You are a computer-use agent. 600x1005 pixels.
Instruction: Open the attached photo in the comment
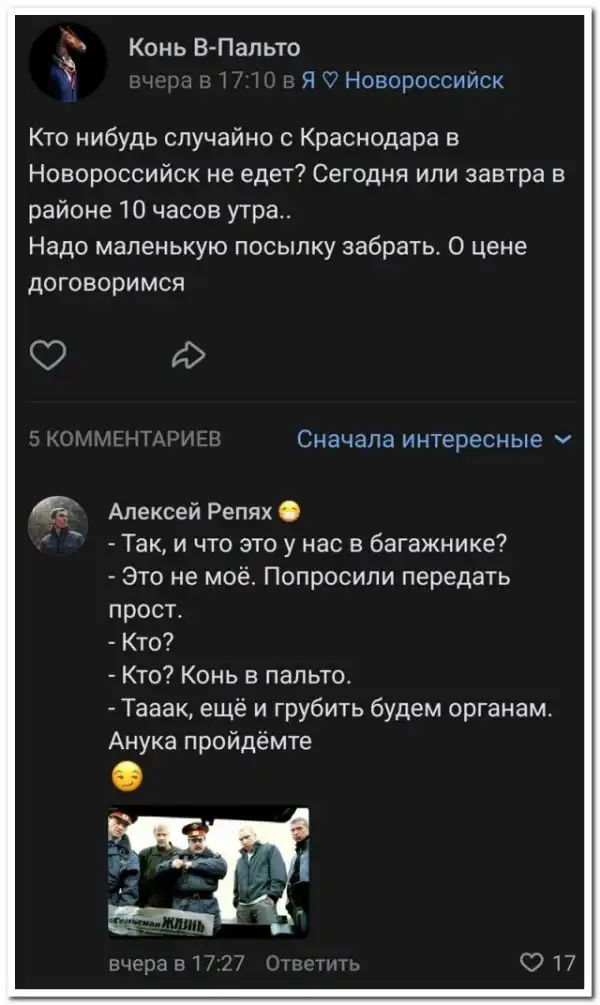pos(208,871)
